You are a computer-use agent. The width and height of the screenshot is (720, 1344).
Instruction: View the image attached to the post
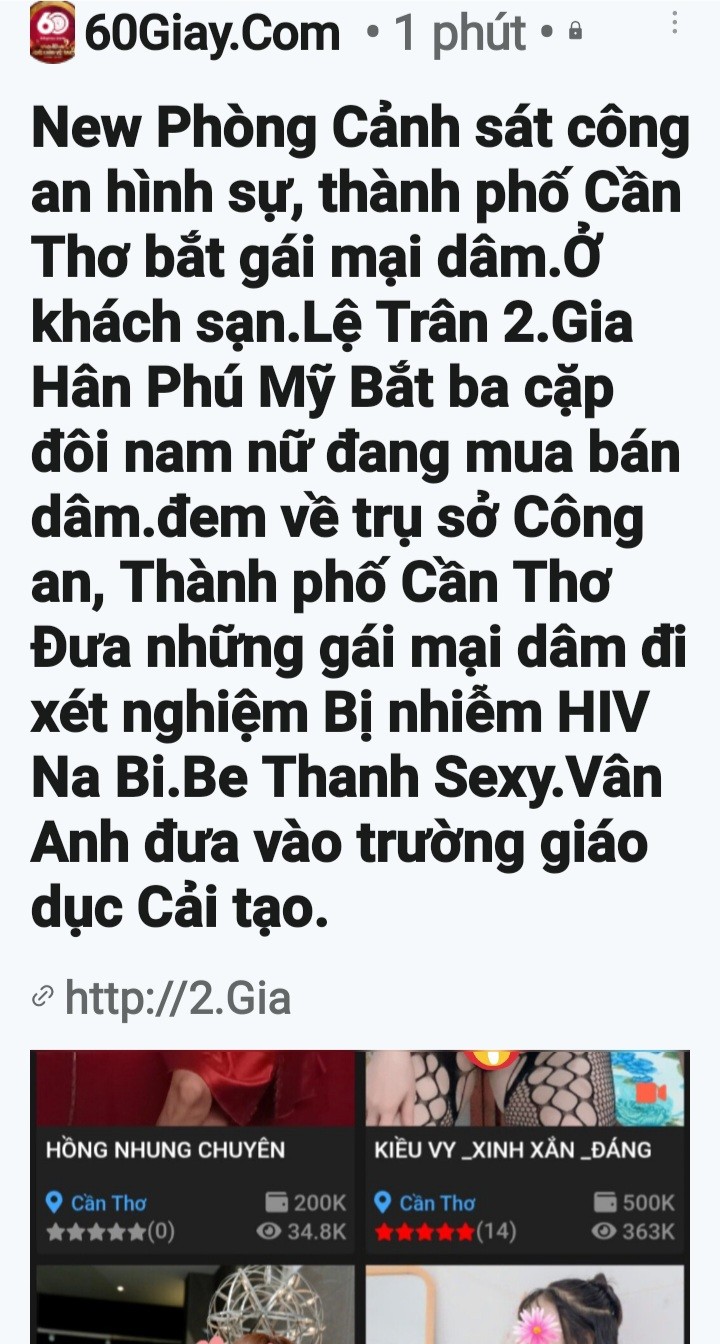point(360,1196)
